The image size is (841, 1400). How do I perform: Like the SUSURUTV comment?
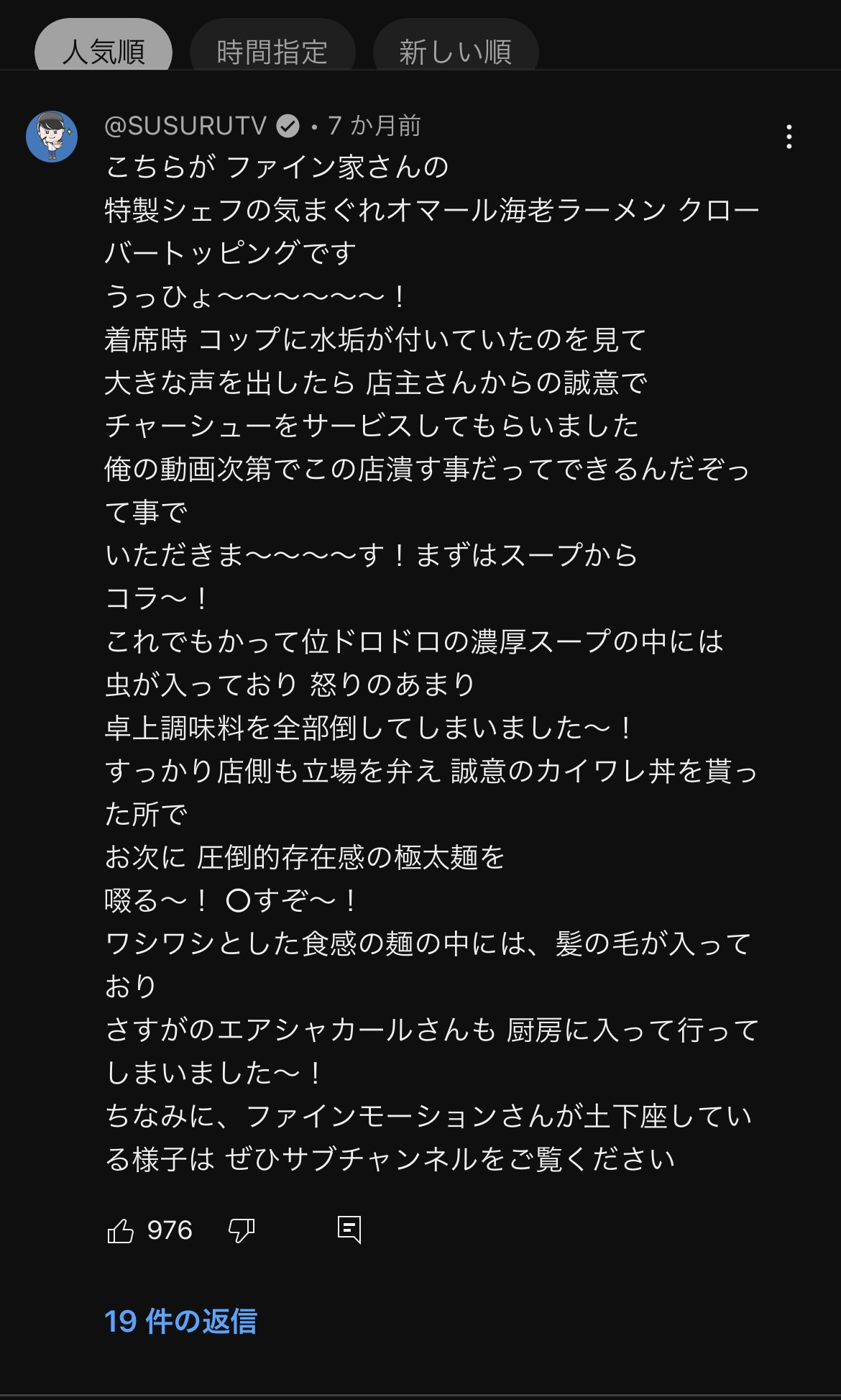pyautogui.click(x=121, y=1230)
